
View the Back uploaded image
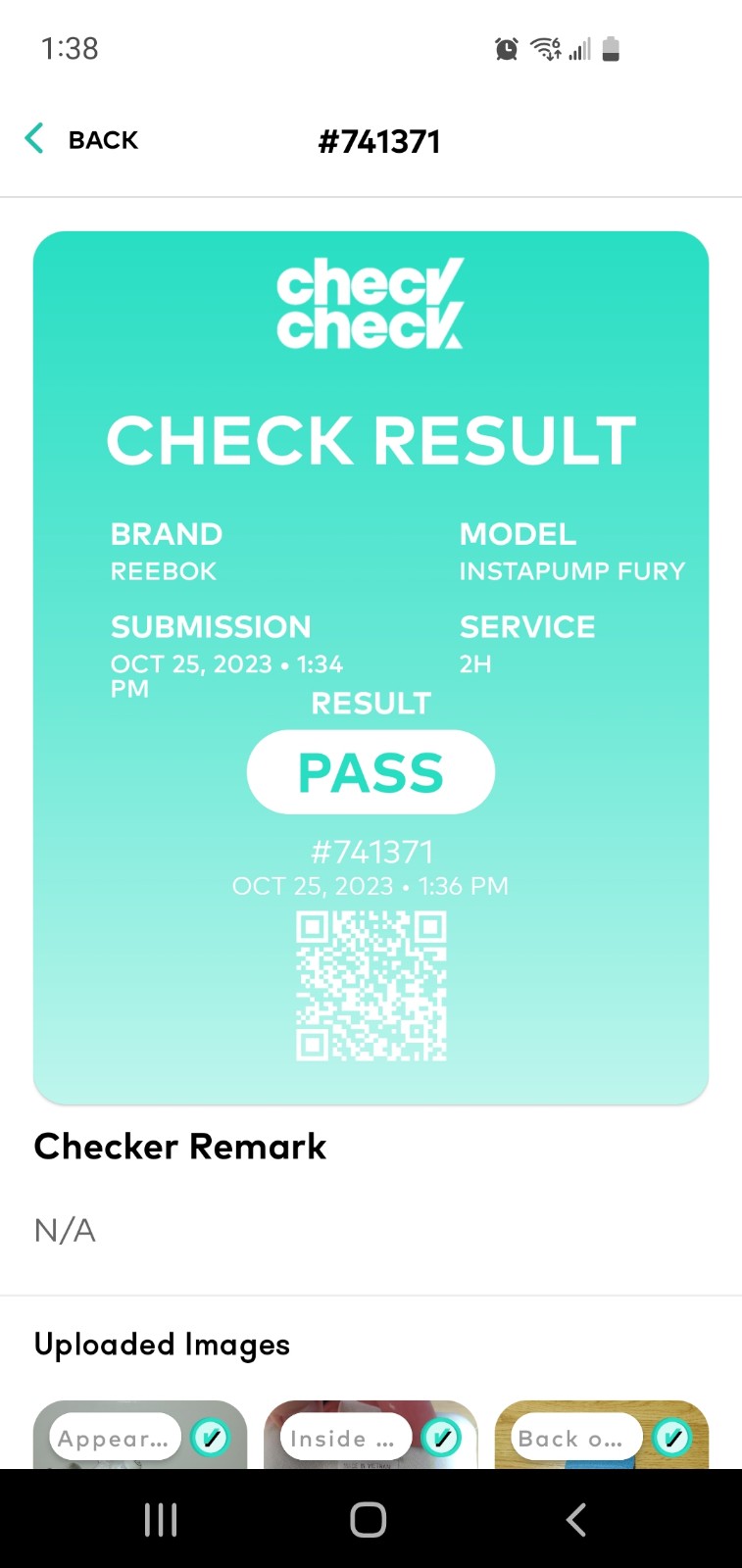point(601,1435)
